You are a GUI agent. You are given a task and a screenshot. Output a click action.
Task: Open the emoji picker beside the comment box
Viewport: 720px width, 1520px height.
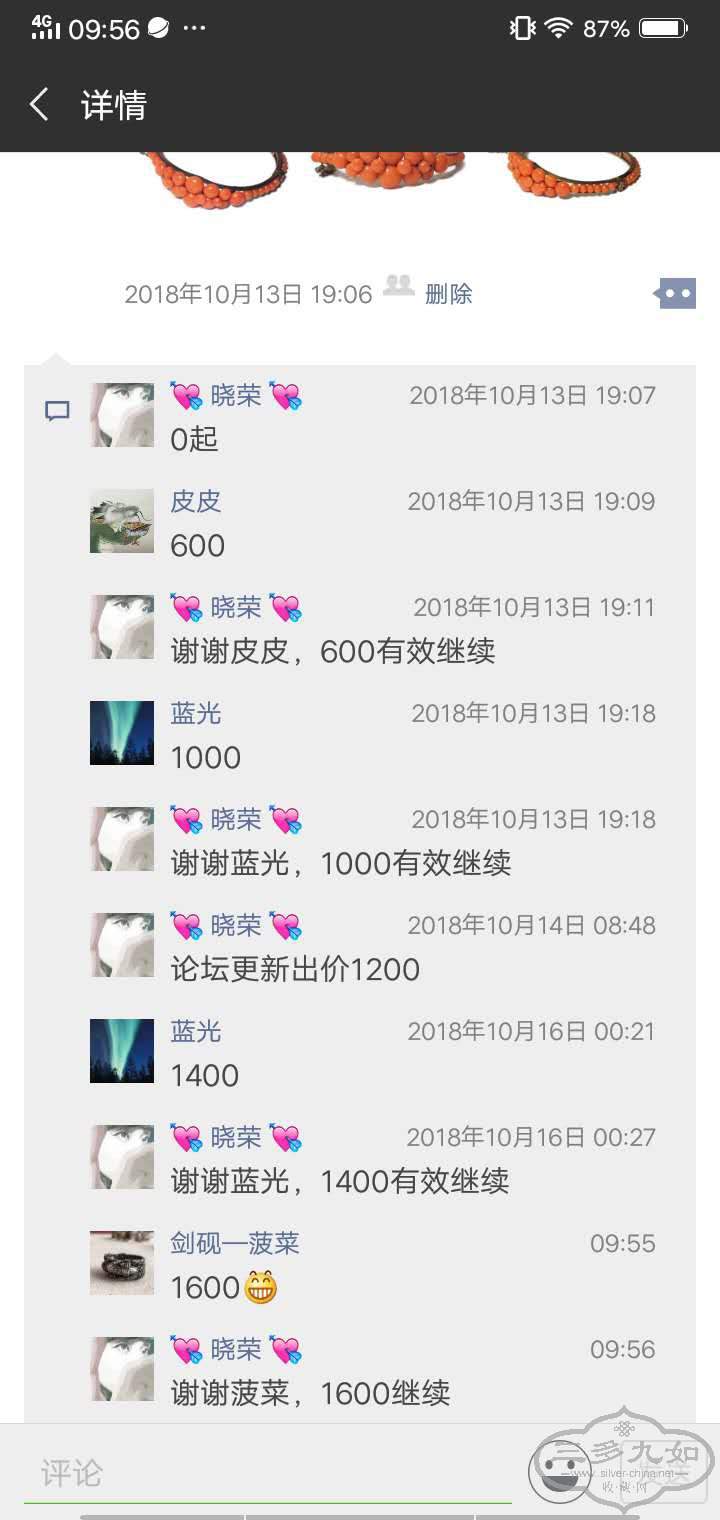(558, 1471)
